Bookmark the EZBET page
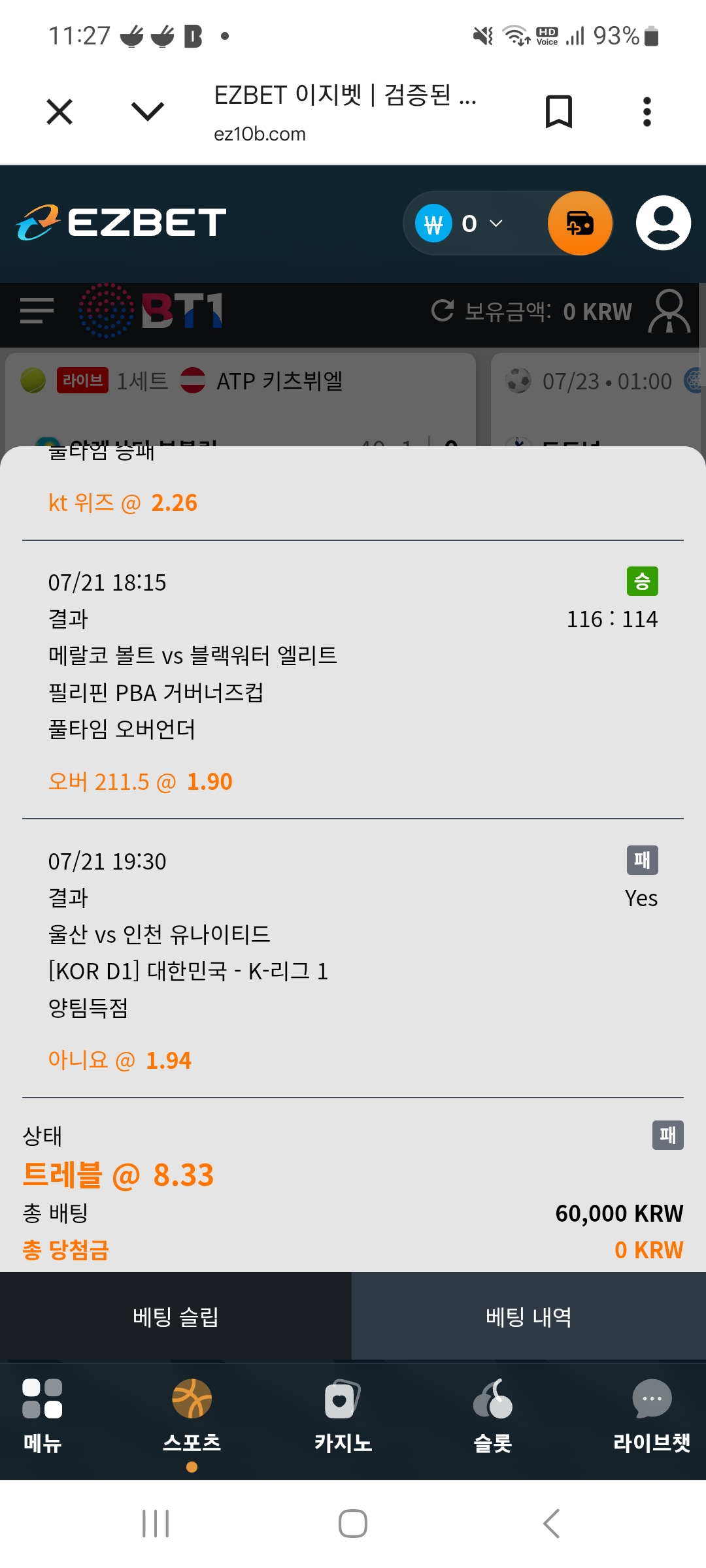Screen dimensions: 706x1568 [x=559, y=112]
